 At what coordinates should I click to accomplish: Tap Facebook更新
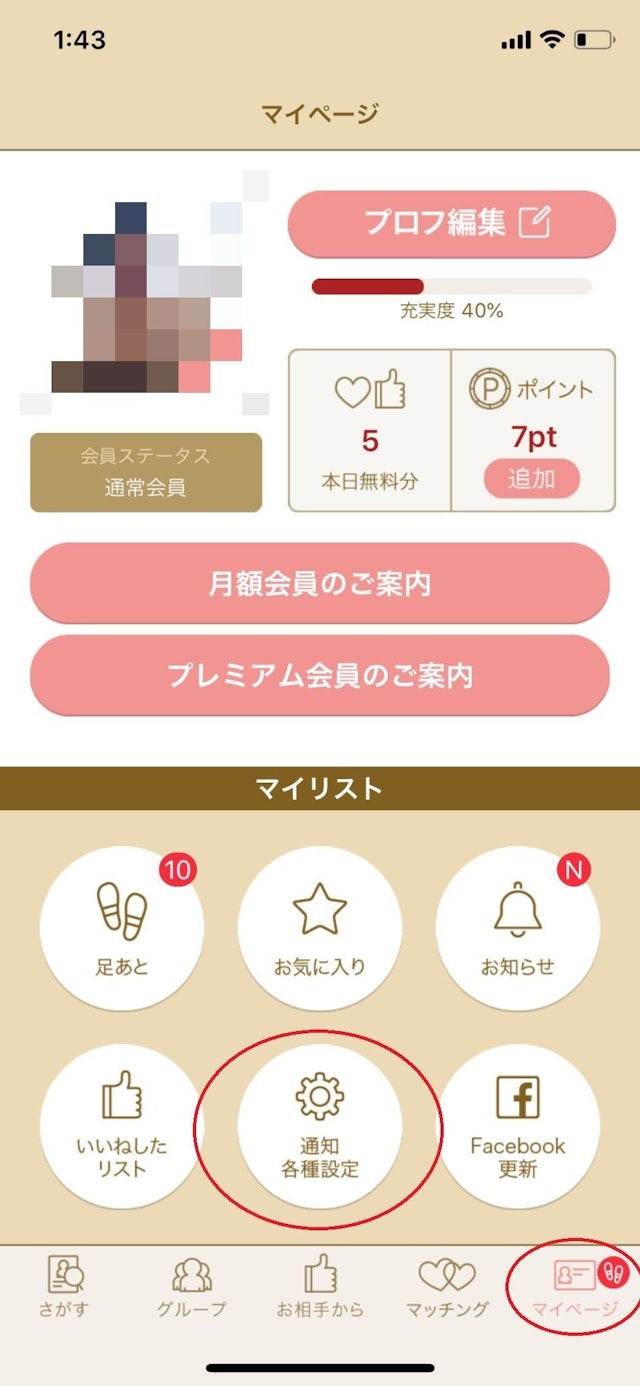518,1127
